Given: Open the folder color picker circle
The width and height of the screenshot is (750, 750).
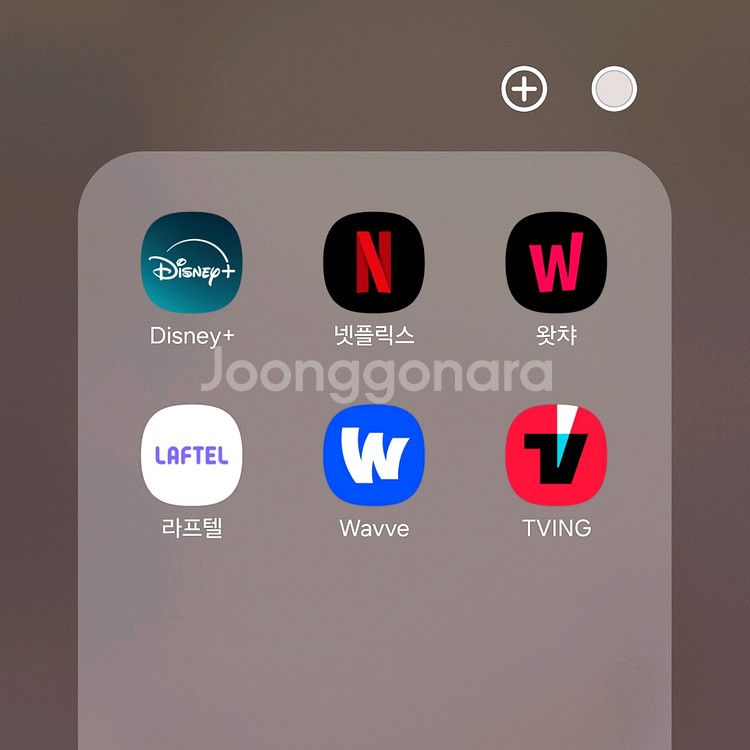Looking at the screenshot, I should click(614, 90).
